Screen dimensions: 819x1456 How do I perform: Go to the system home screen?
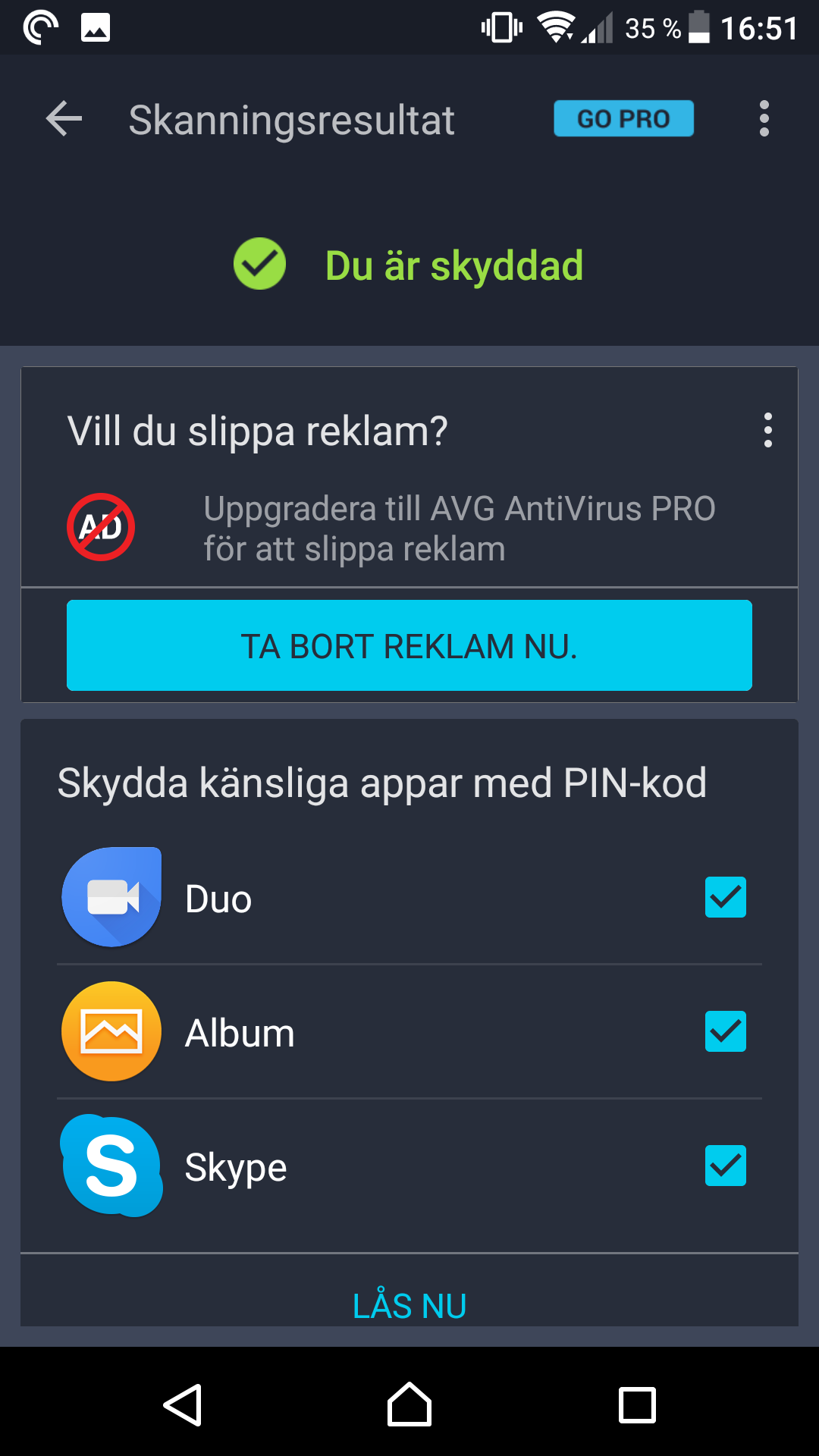[x=409, y=1405]
